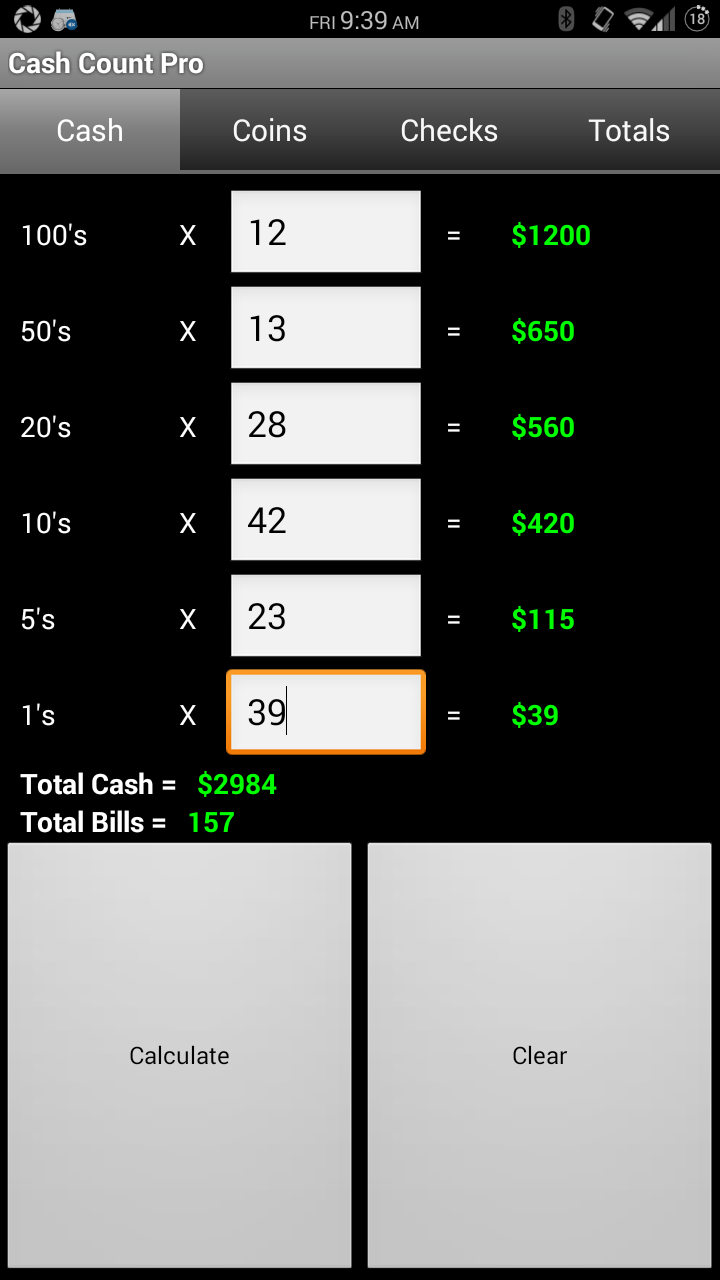Image resolution: width=720 pixels, height=1280 pixels.
Task: Open the Checks tab
Action: (449, 130)
